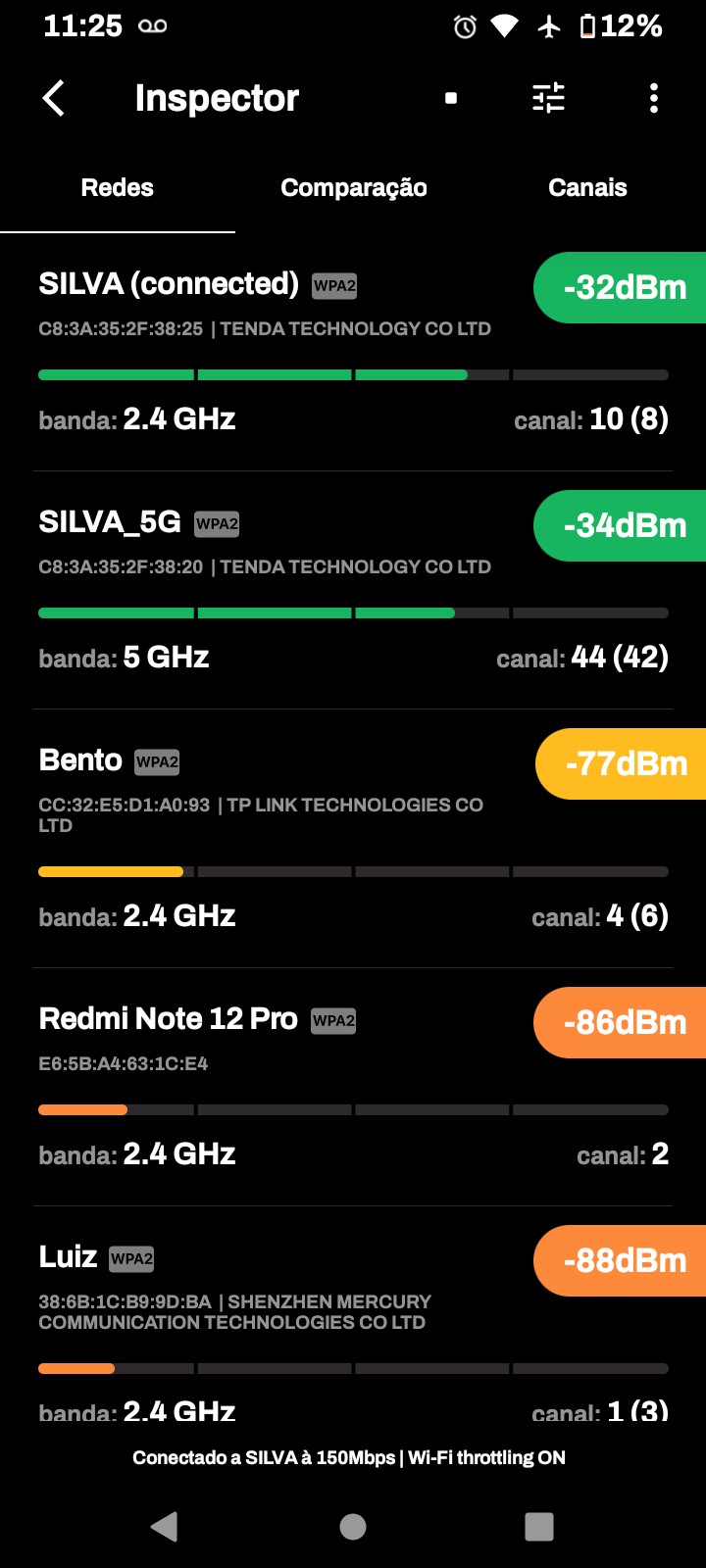The image size is (706, 1568).
Task: Stop the Wi-Fi scan
Action: (451, 98)
